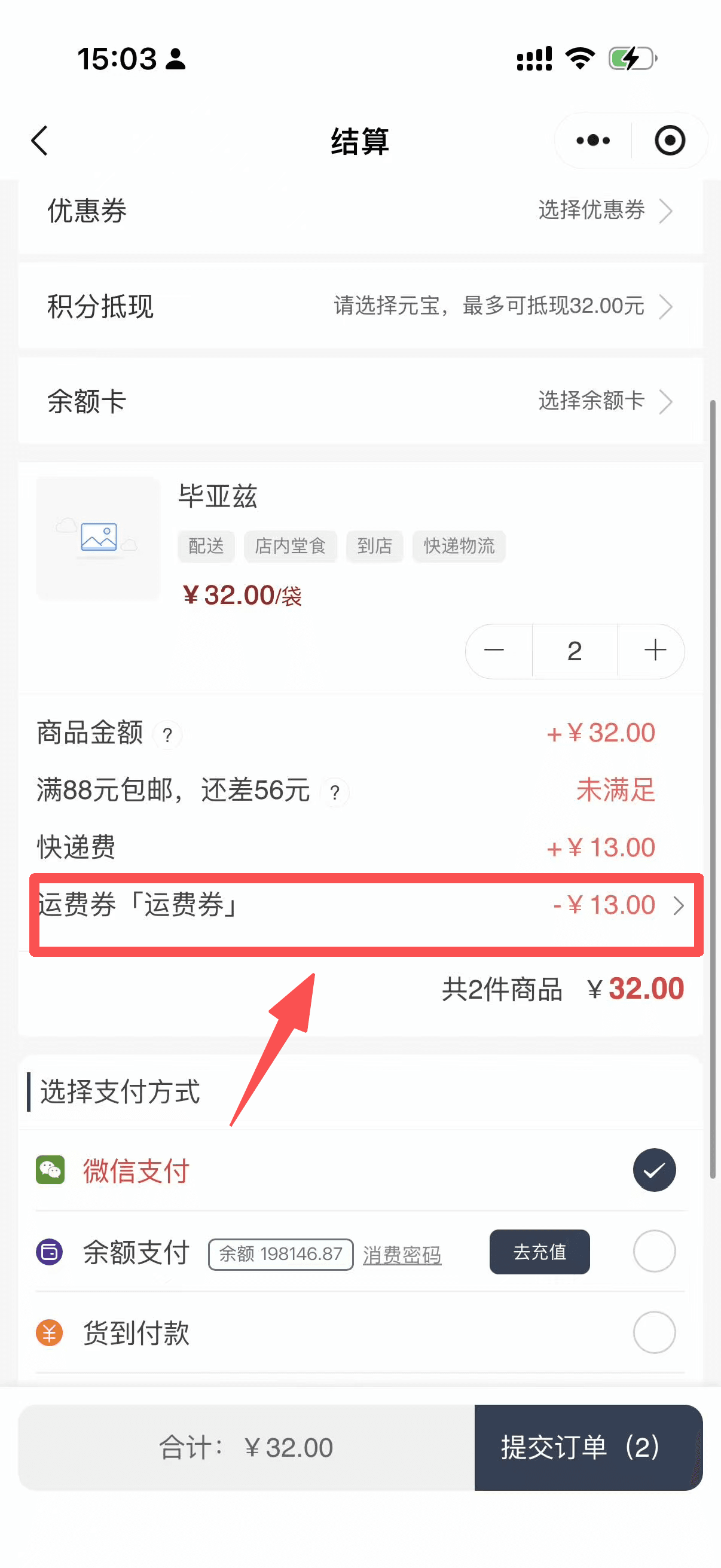Decrease quantity of 毕亚兹 by one
Image resolution: width=721 pixels, height=1568 pixels.
(x=494, y=651)
